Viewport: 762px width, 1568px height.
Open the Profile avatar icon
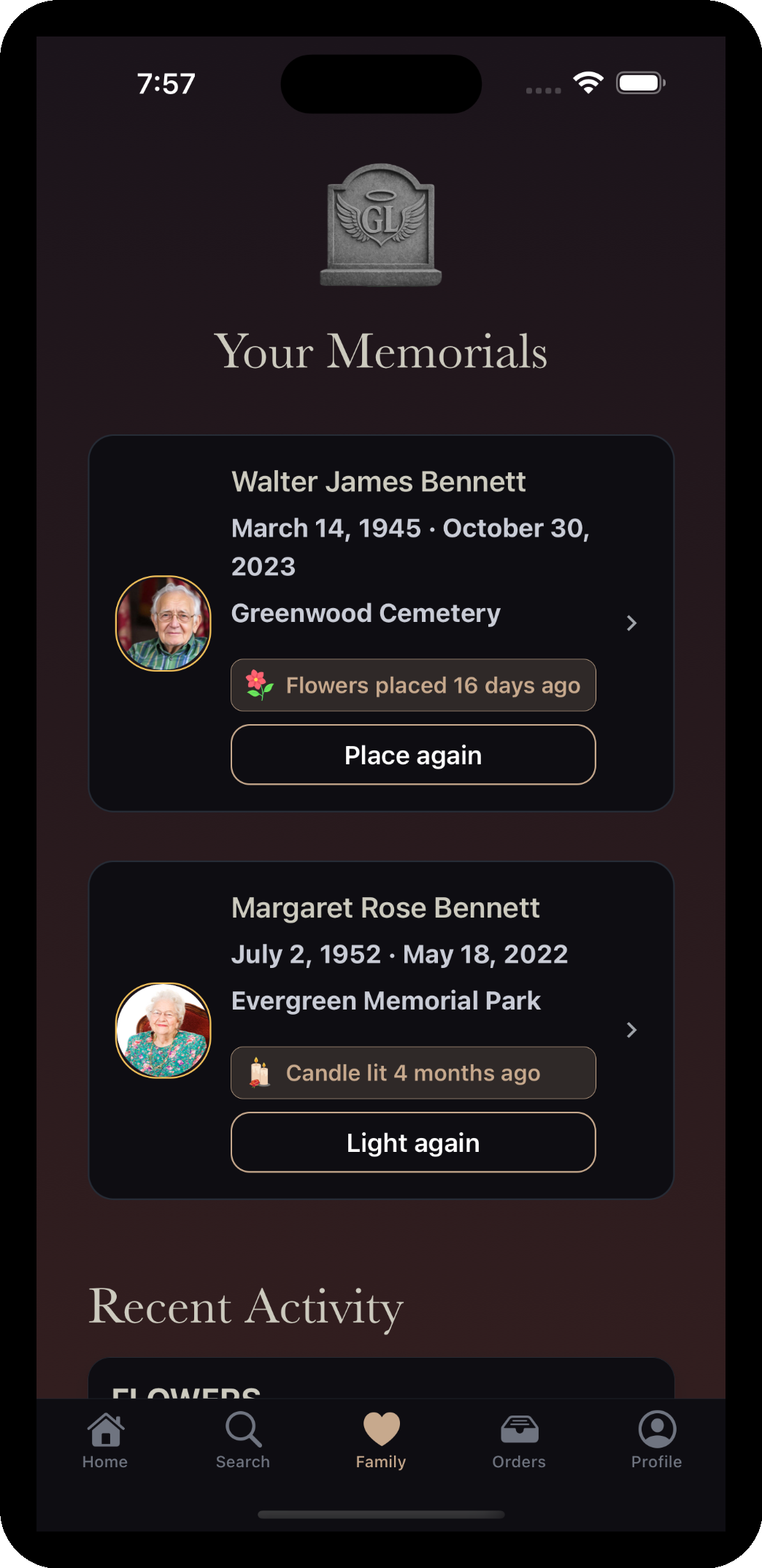tap(656, 1428)
